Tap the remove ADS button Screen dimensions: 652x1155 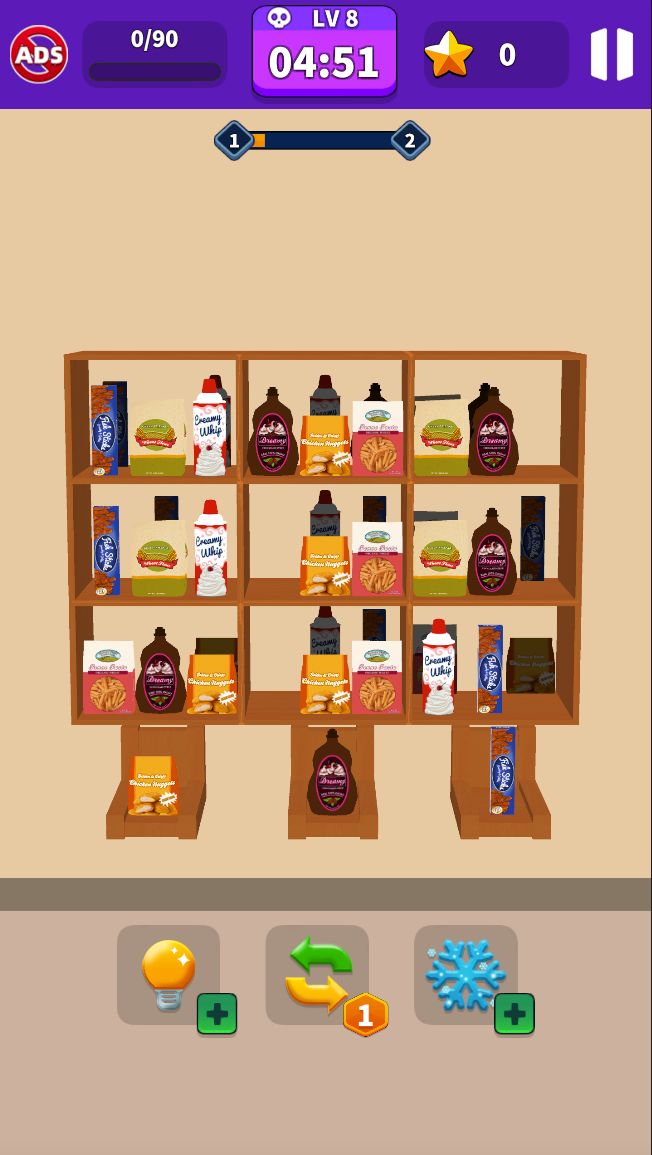coord(39,54)
